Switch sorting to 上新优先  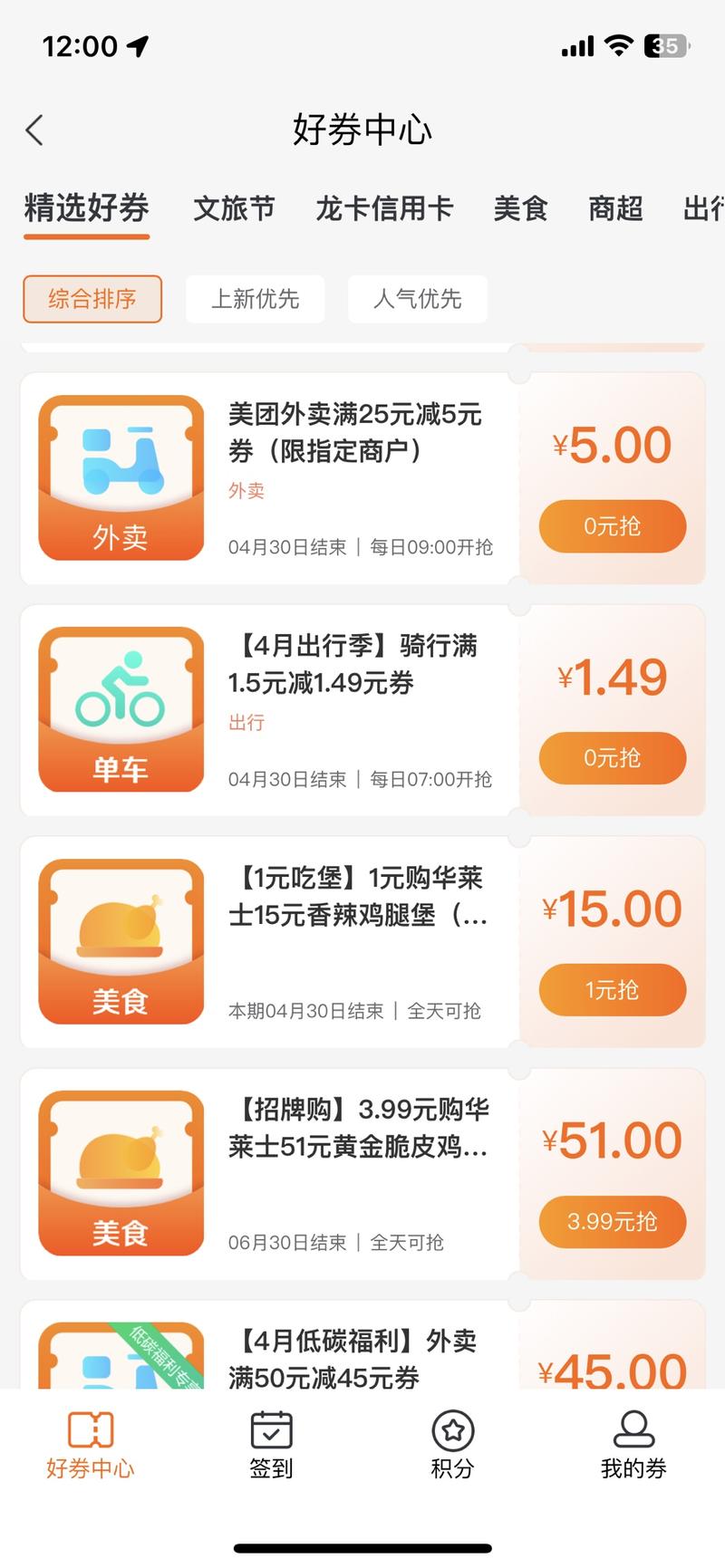tap(255, 299)
